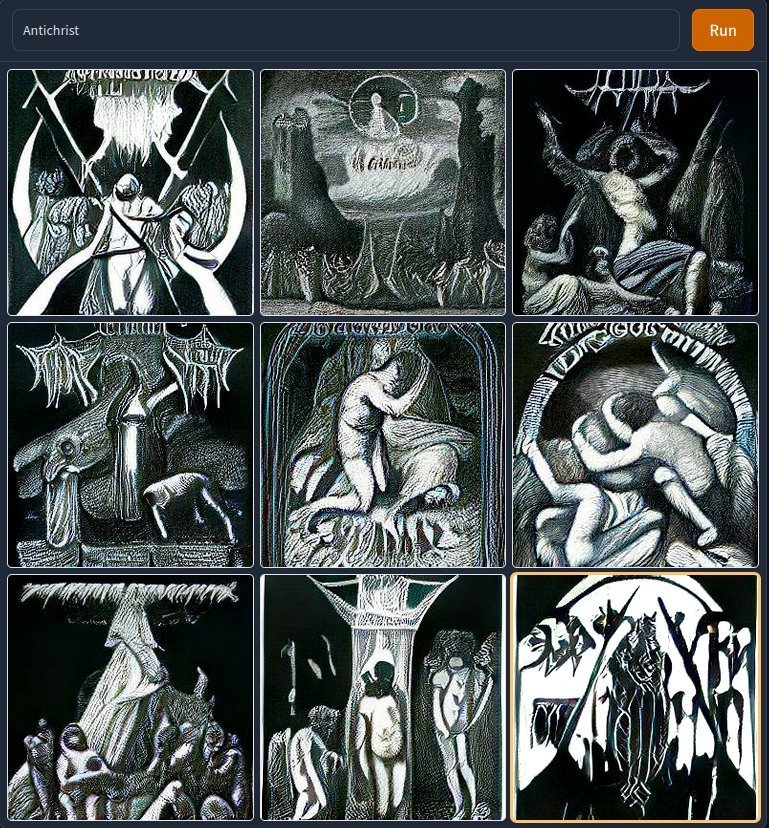The width and height of the screenshot is (769, 828).
Task: Select the middle-left image with the horse-like creature
Action: pos(130,445)
